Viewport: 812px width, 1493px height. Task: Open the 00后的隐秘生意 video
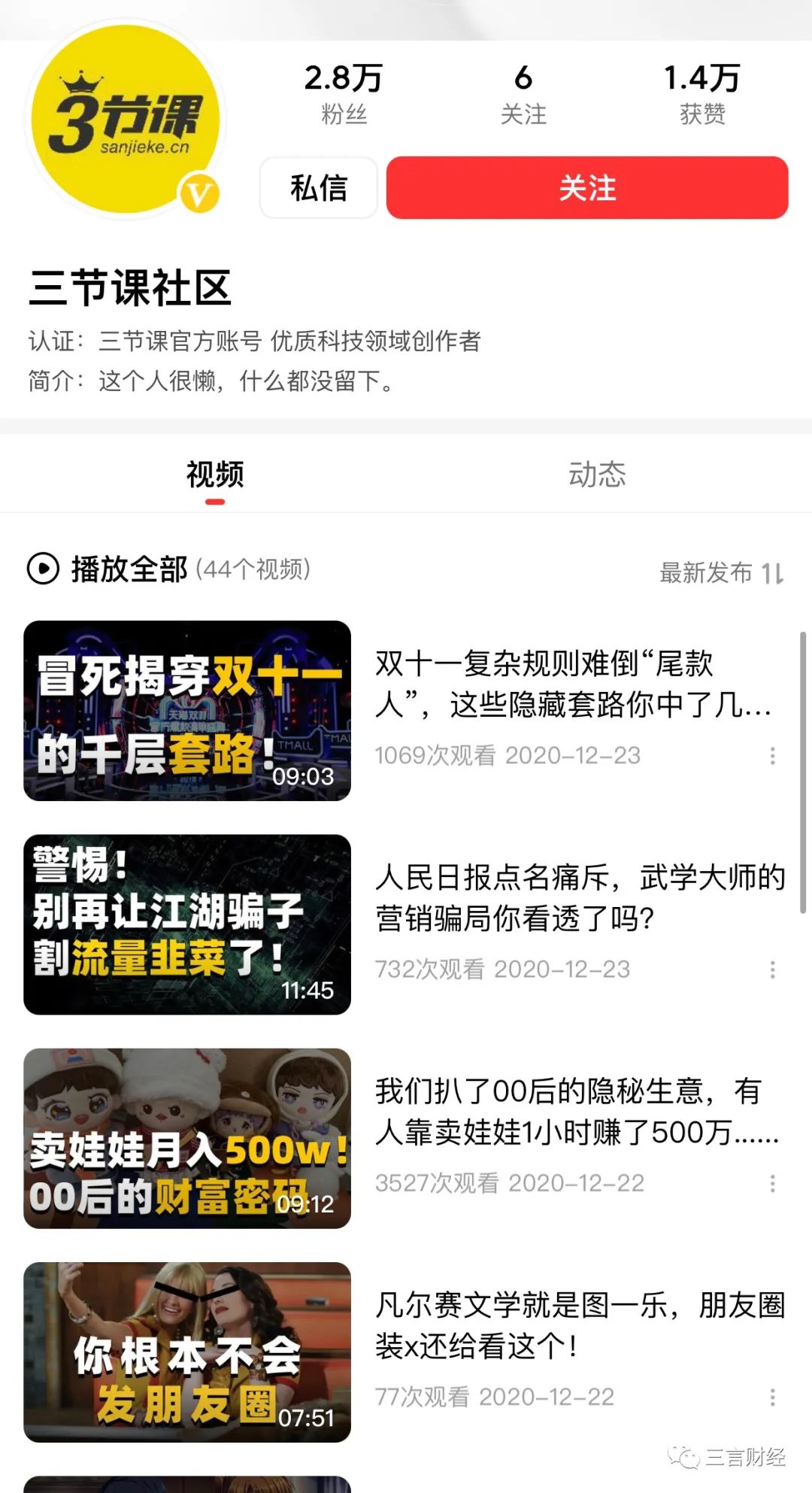coord(186,1138)
